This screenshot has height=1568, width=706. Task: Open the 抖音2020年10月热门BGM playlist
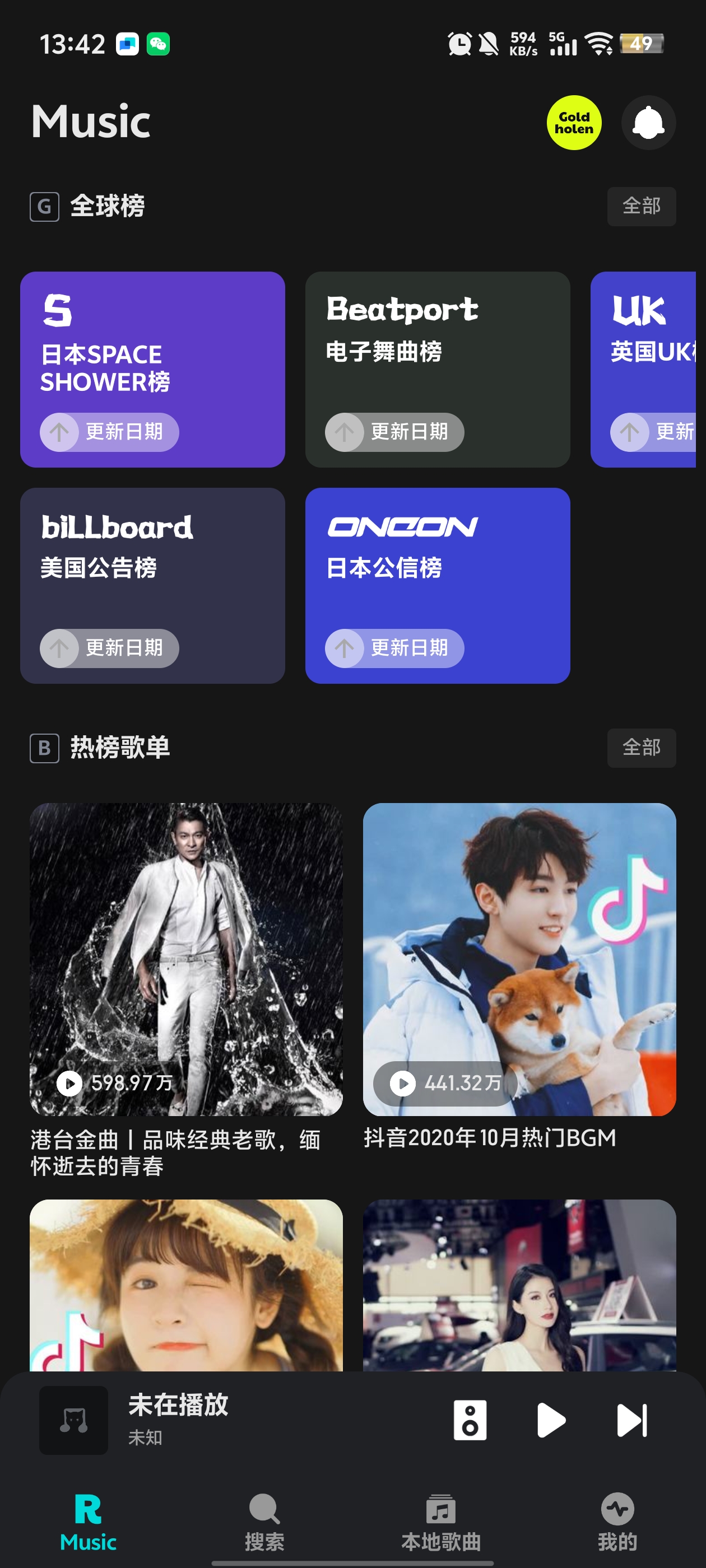point(519,959)
